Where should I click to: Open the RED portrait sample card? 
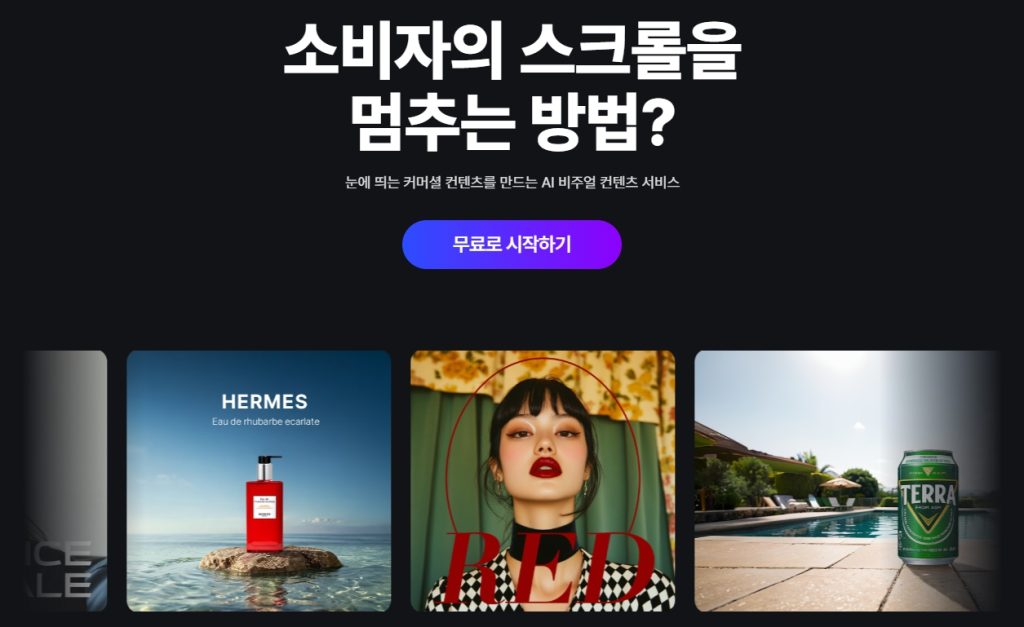(x=542, y=480)
